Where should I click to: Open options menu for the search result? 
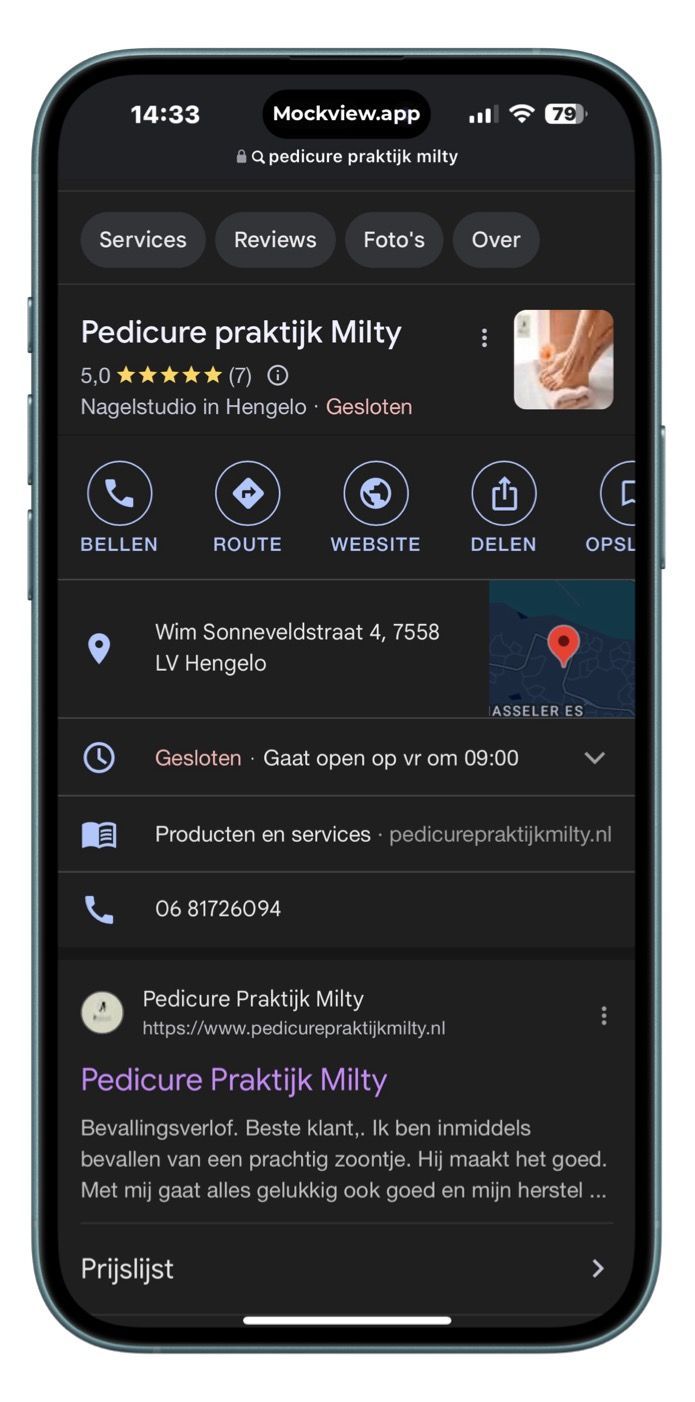tap(603, 1016)
